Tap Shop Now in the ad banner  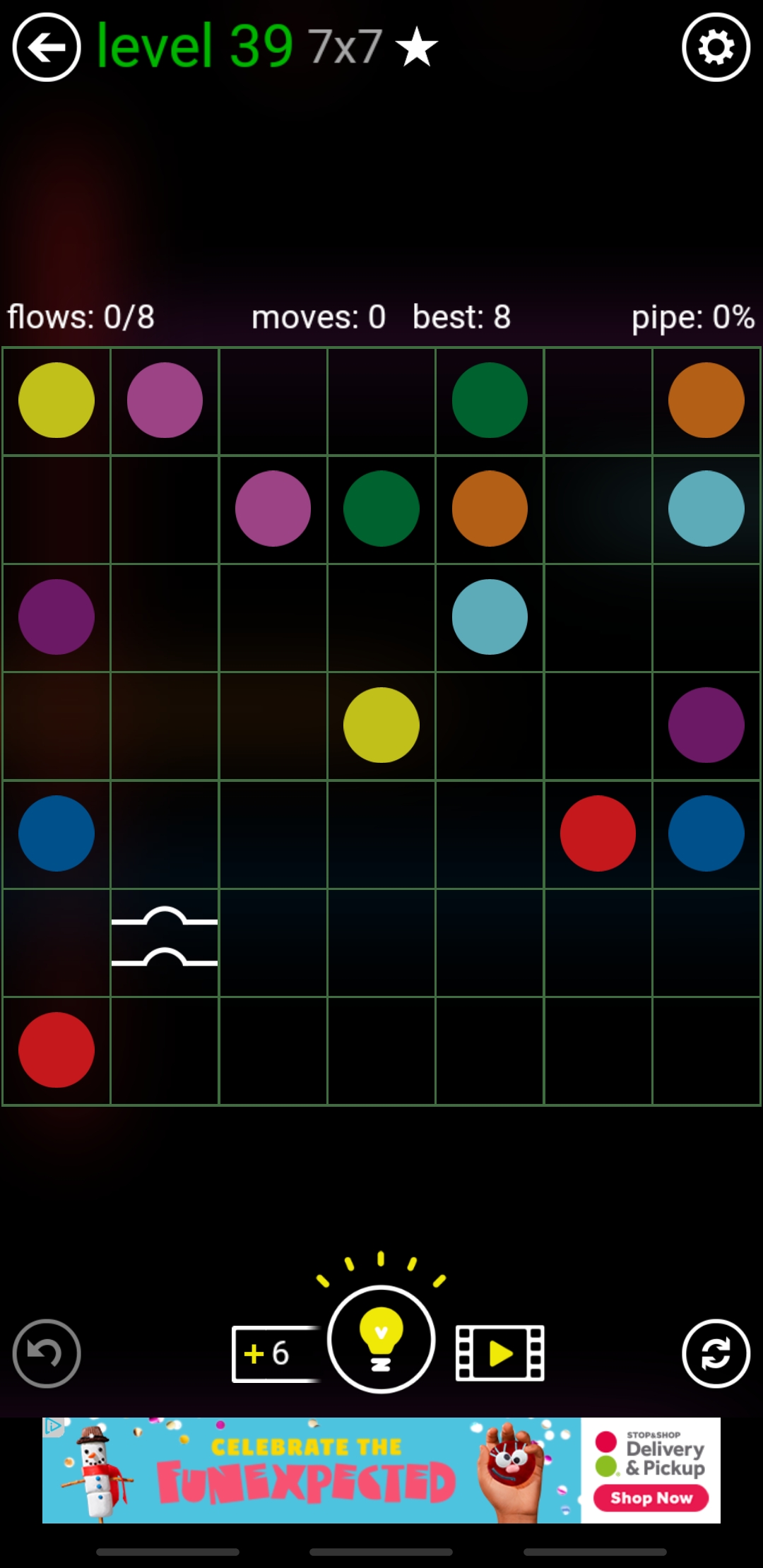coord(651,1497)
